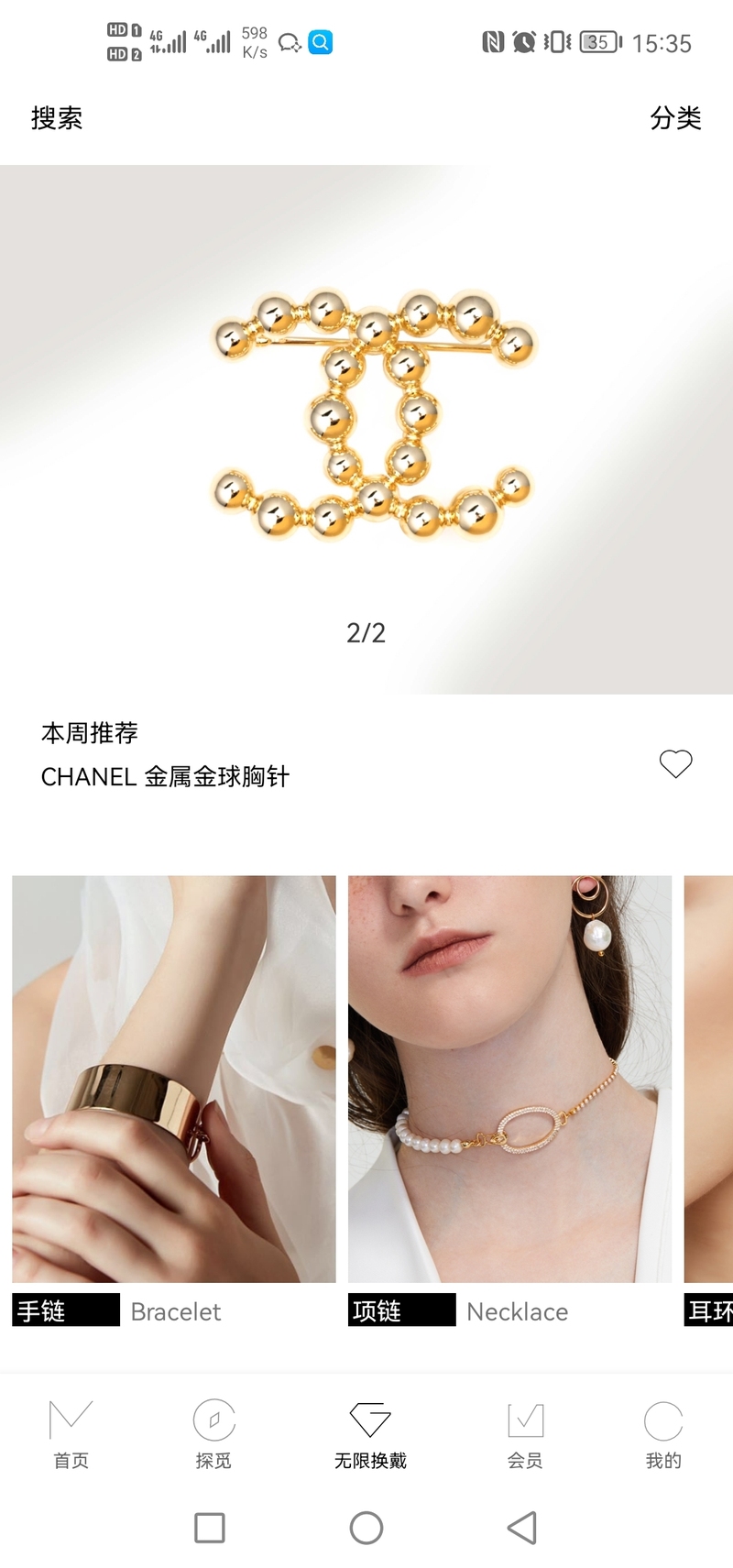Open the 我的 tab
733x1568 pixels.
663,1434
